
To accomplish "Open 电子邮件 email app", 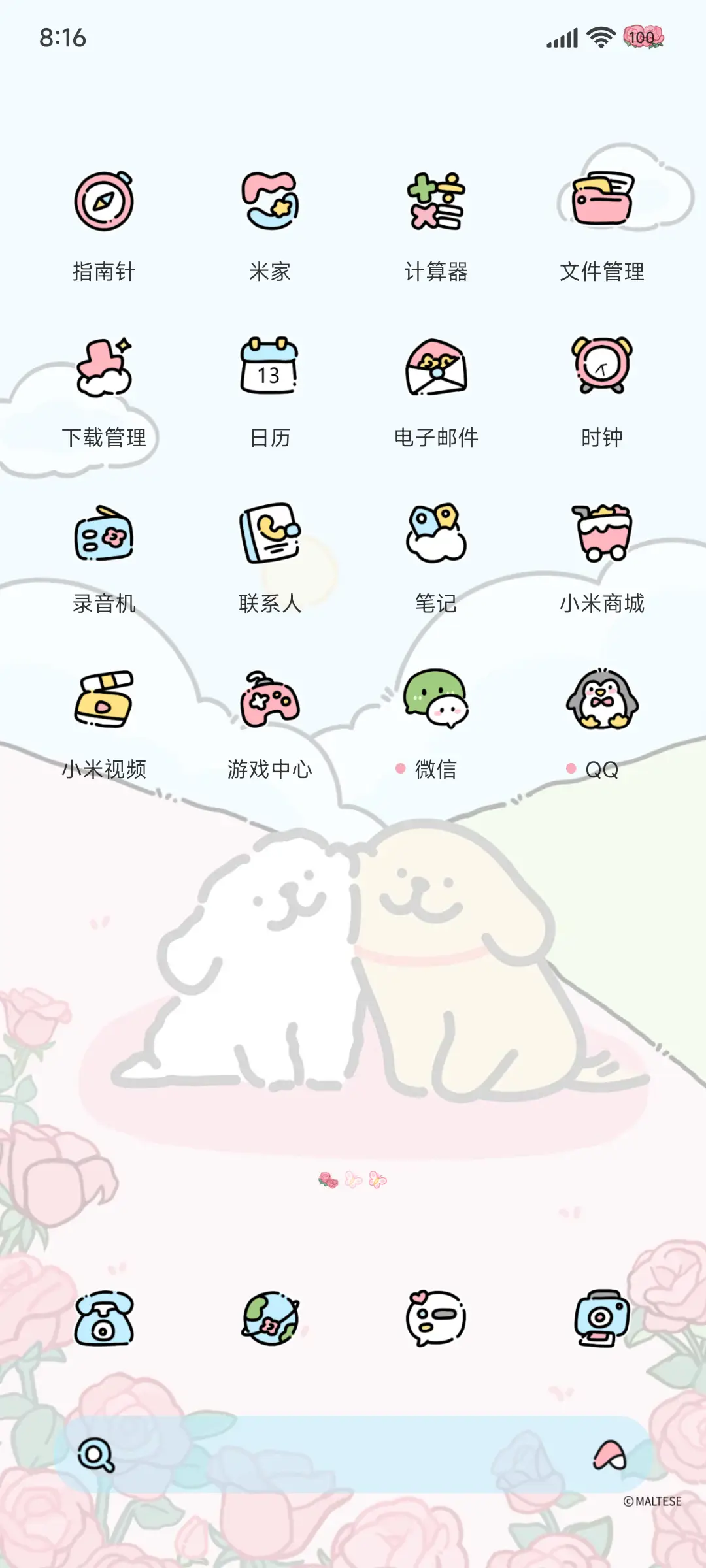I will pos(435,369).
